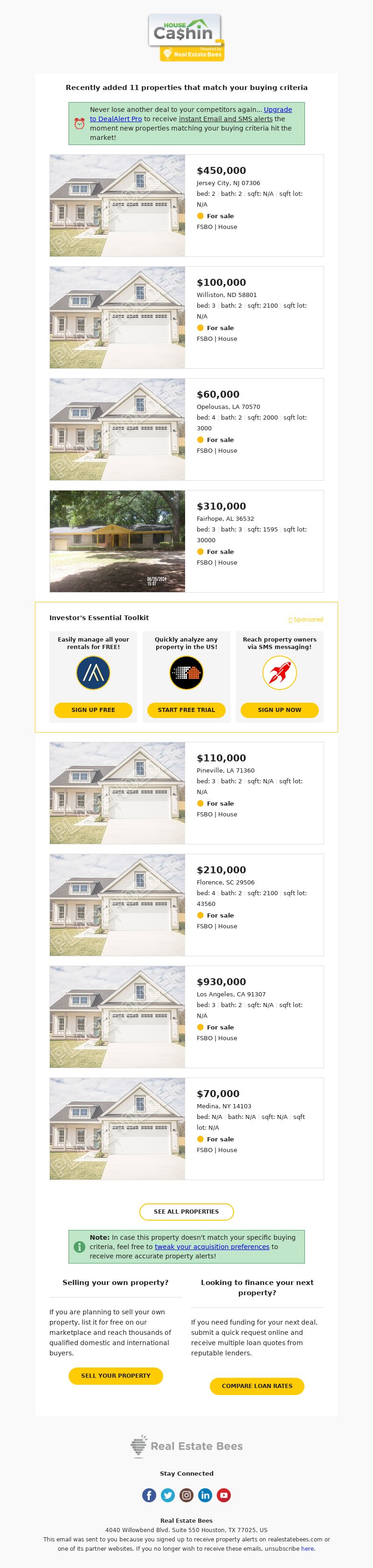Viewport: 373px width, 1568px height.
Task: Open the $930,000 Los Angeles listing
Action: (221, 982)
